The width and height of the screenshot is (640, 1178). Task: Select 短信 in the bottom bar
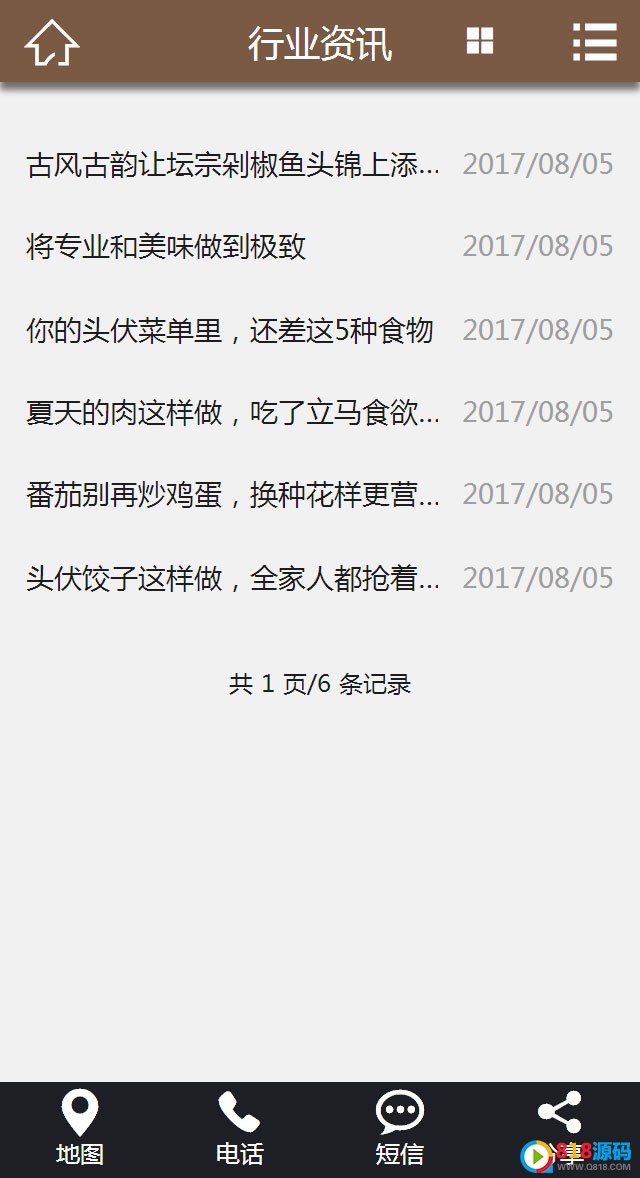pyautogui.click(x=400, y=1129)
